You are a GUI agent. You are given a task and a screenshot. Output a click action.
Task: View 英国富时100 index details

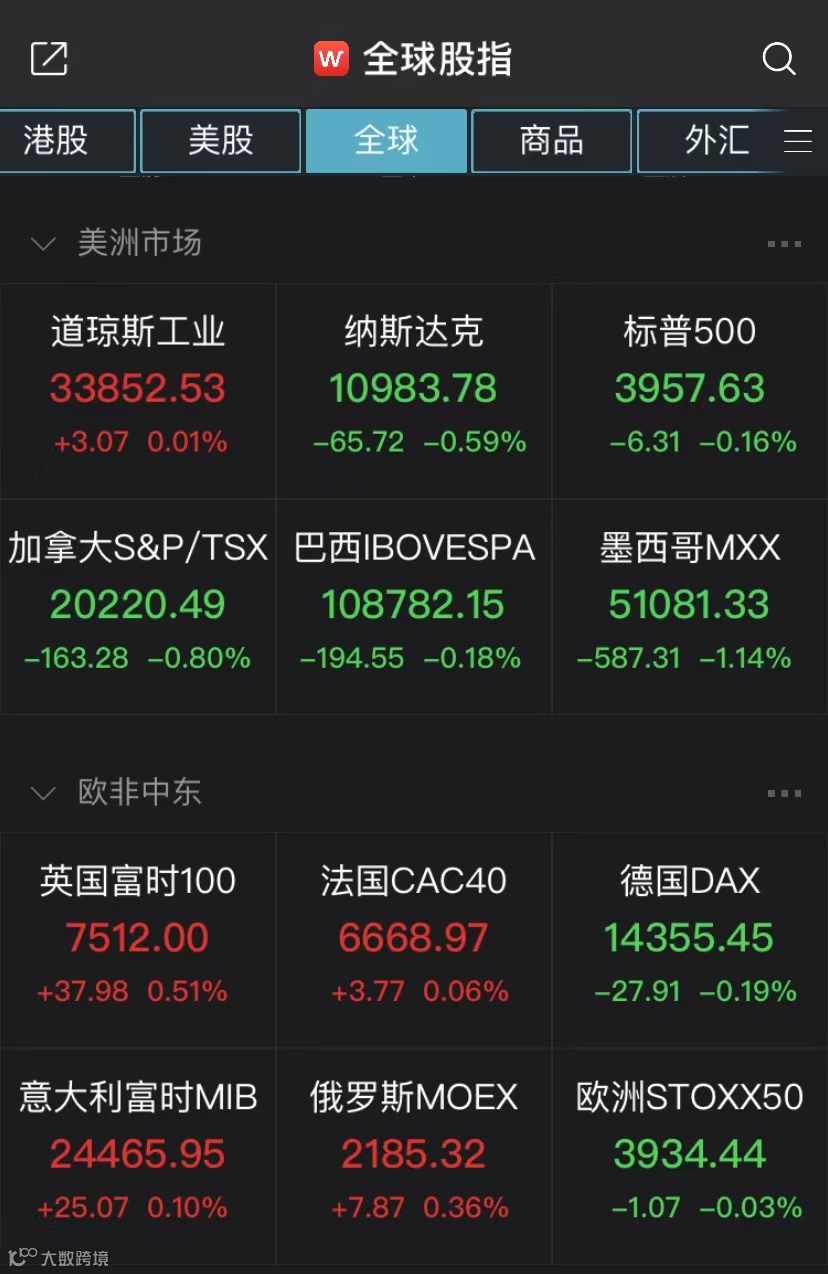[x=138, y=938]
